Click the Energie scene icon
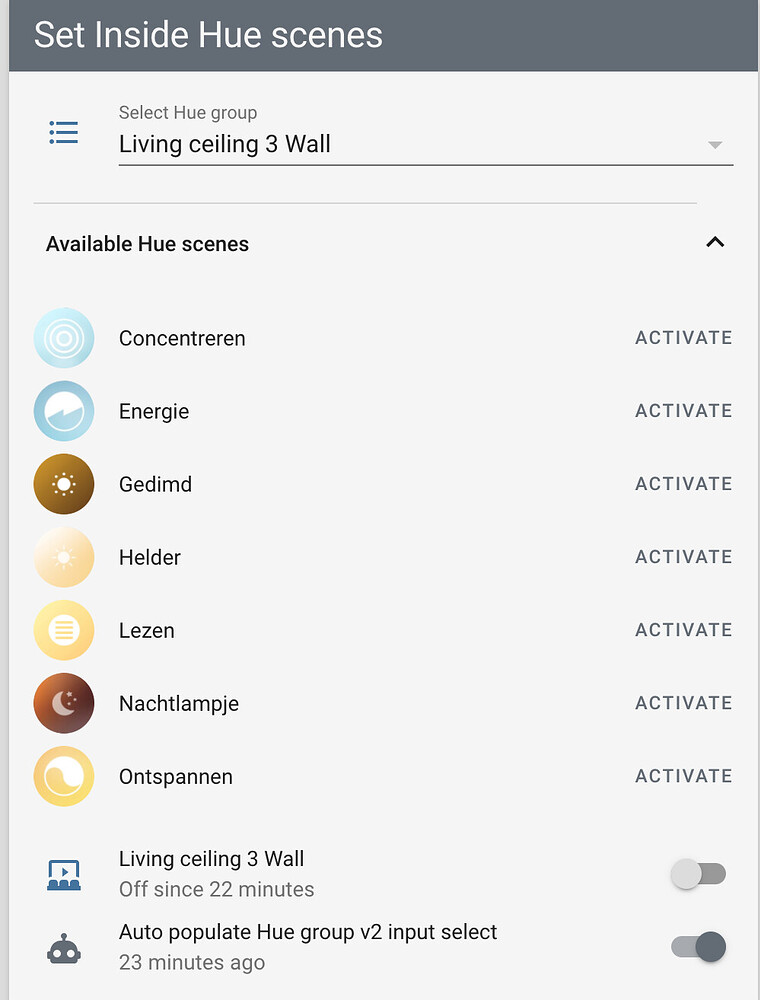The height and width of the screenshot is (1000, 760). click(x=64, y=411)
